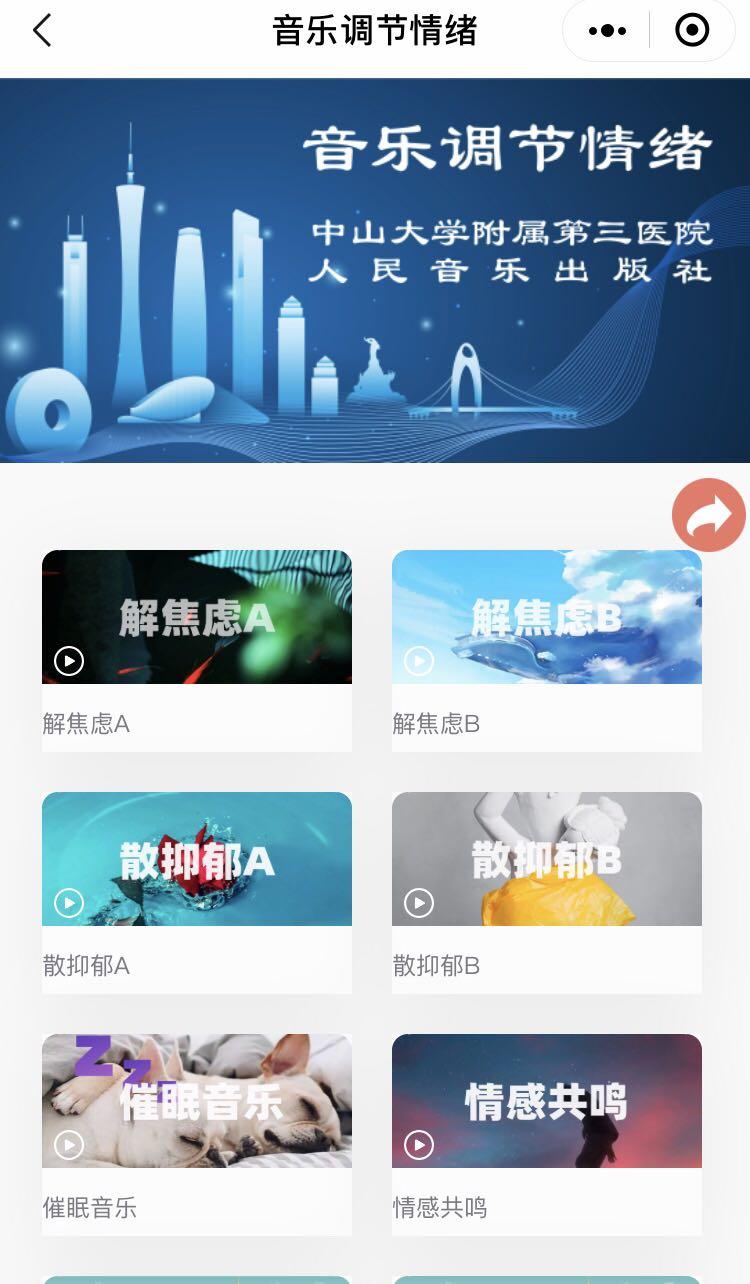Play the 解焦虑A track

click(68, 659)
